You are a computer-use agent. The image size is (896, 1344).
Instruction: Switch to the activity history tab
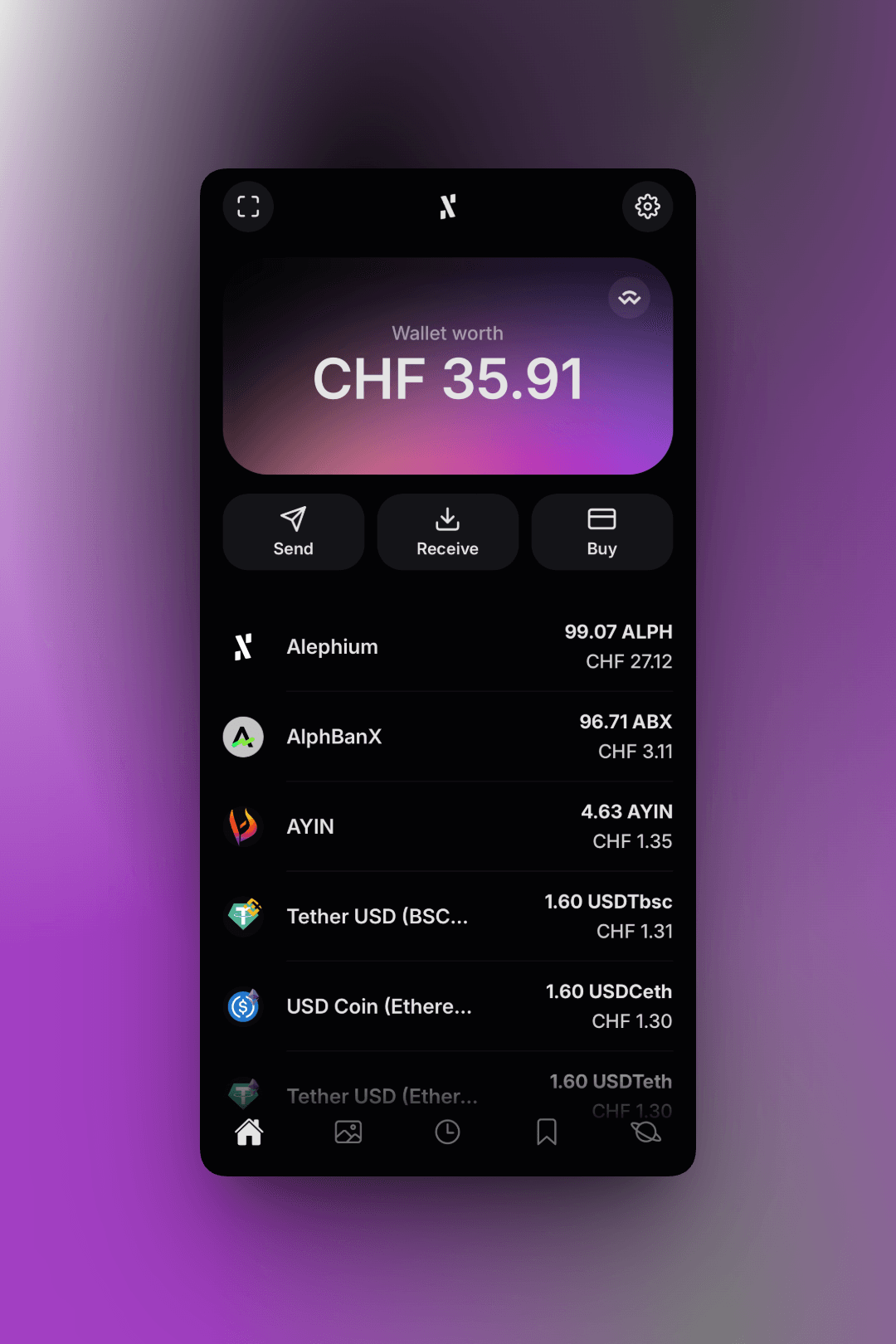point(448,1132)
